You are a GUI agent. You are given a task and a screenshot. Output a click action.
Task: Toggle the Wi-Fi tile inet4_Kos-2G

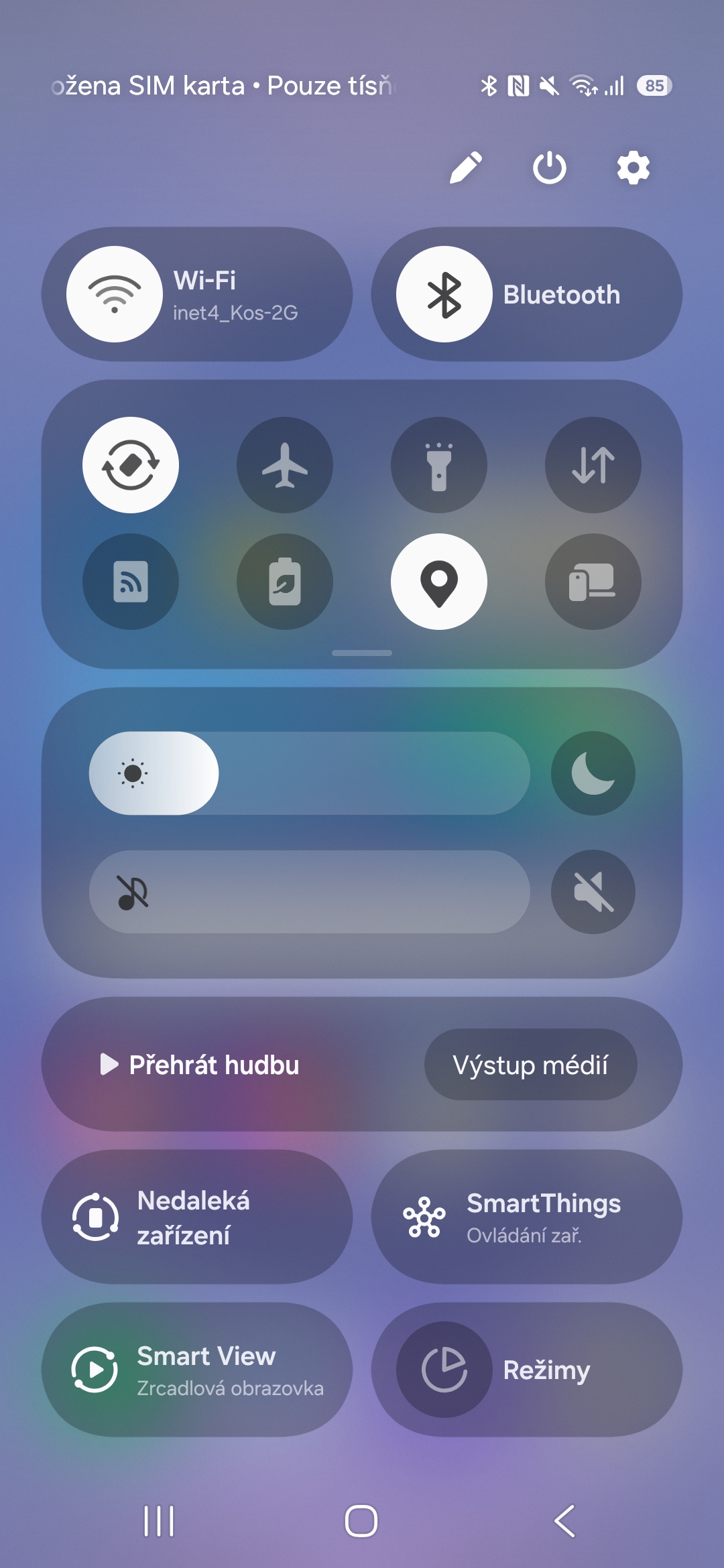pos(197,294)
